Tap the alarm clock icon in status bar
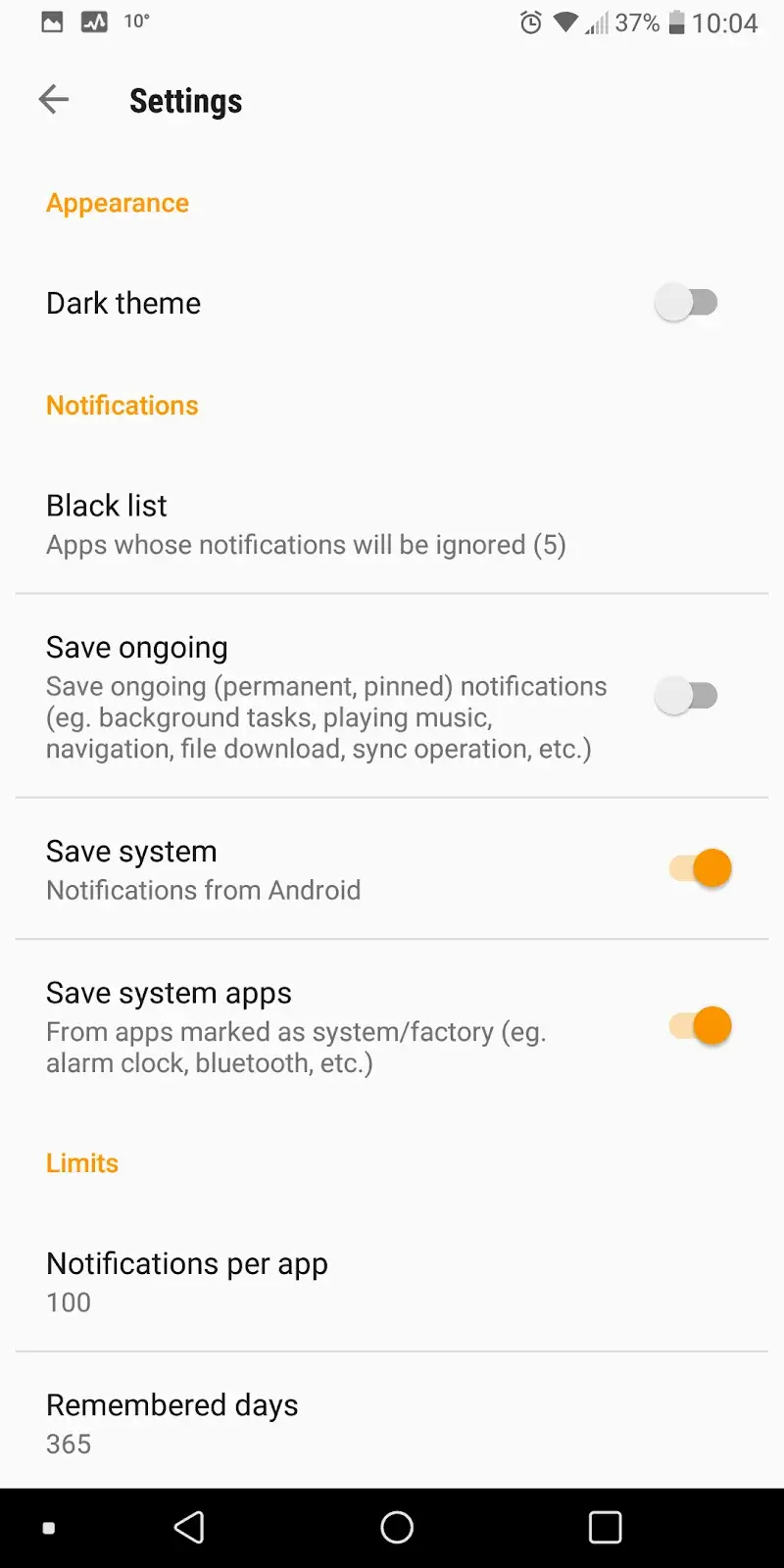Viewport: 784px width, 1568px height. tap(530, 22)
